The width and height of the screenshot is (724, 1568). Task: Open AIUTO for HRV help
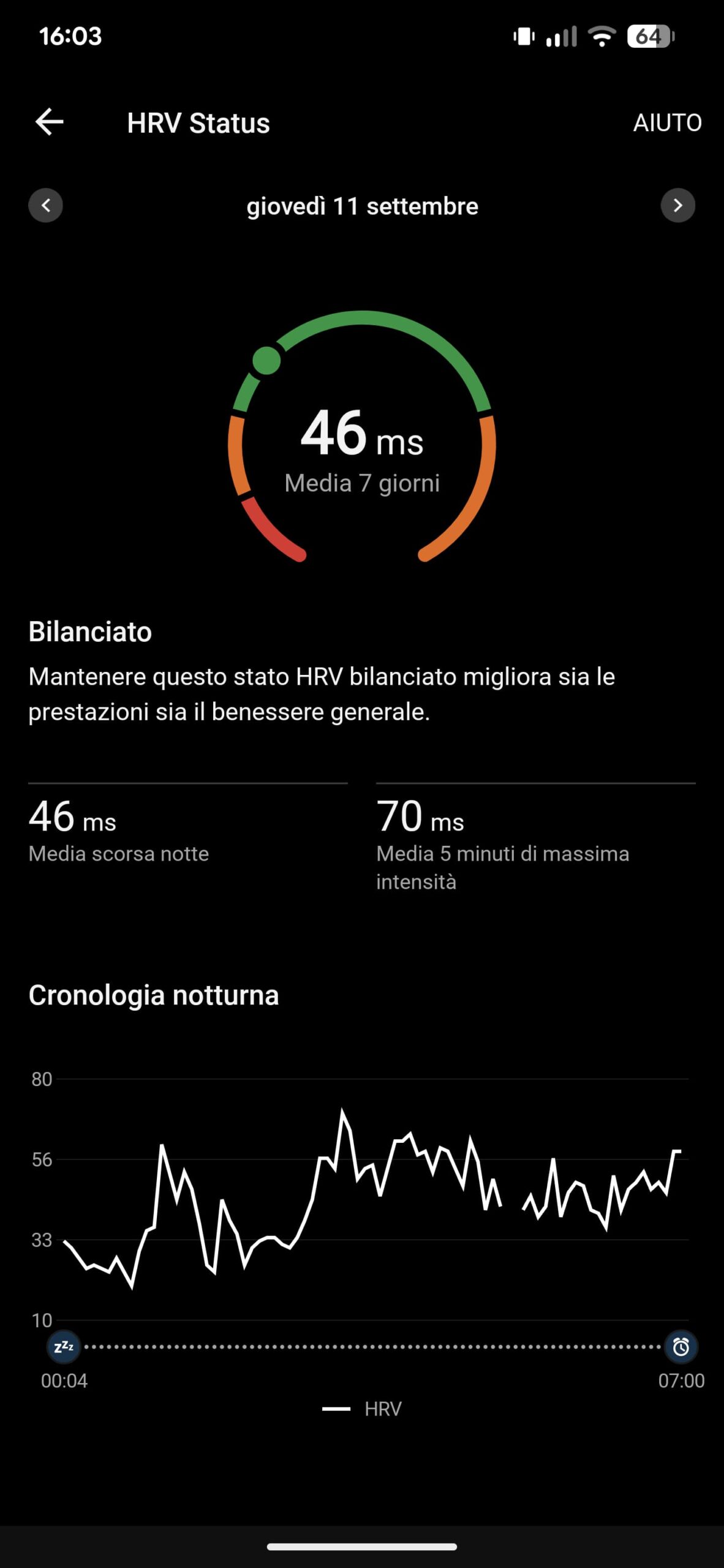tap(667, 123)
